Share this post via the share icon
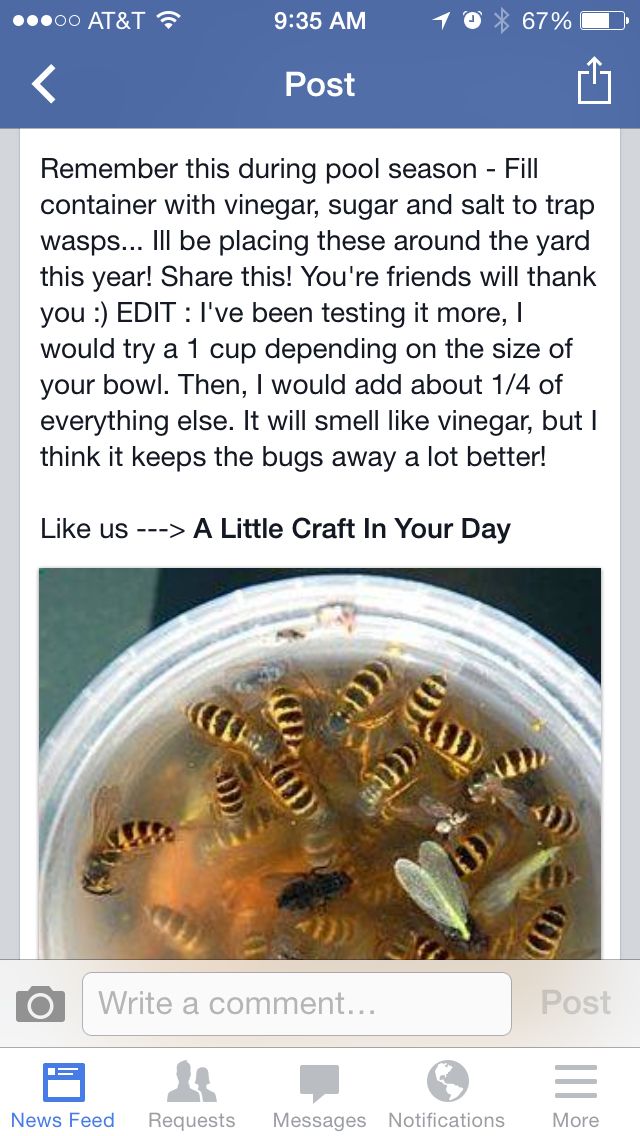 tap(594, 81)
